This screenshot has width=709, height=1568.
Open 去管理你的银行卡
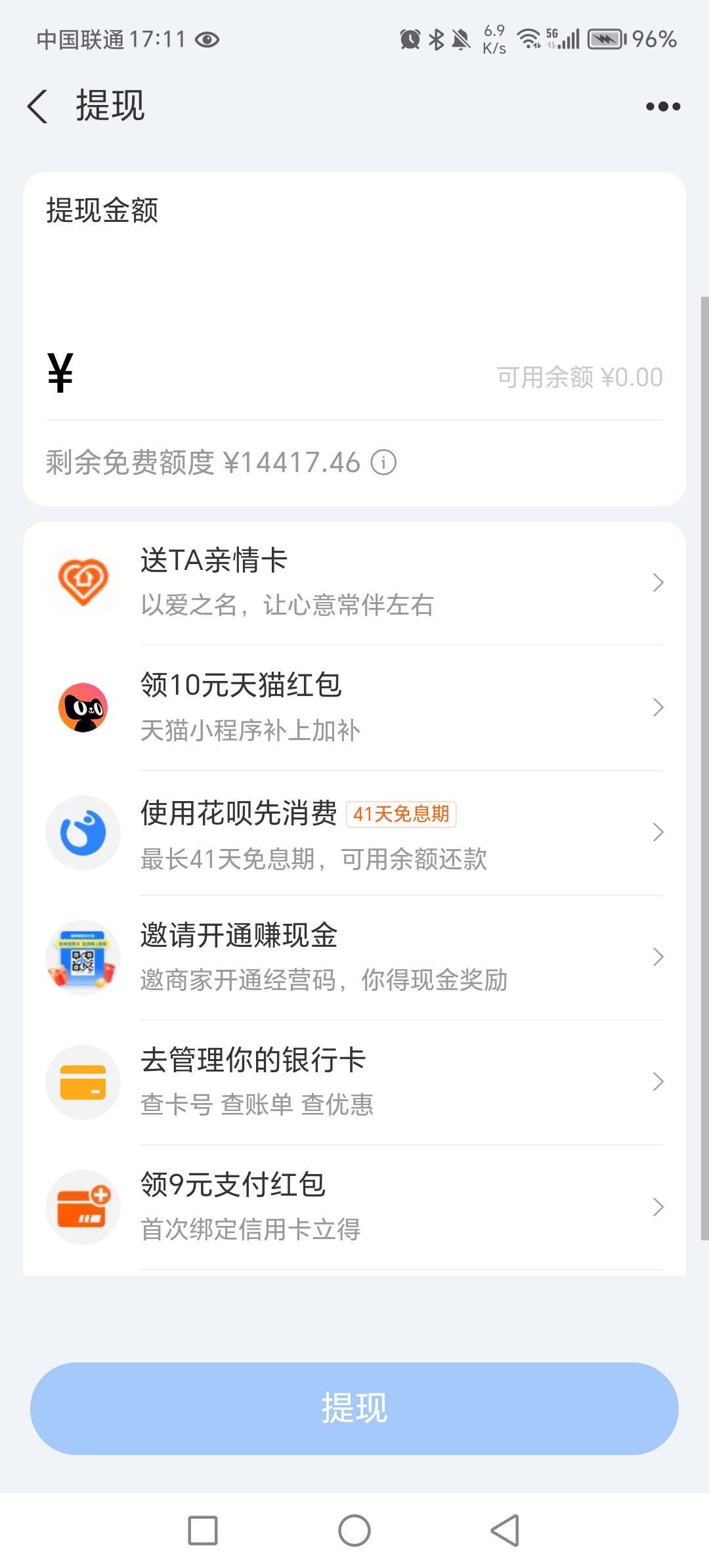(354, 1082)
